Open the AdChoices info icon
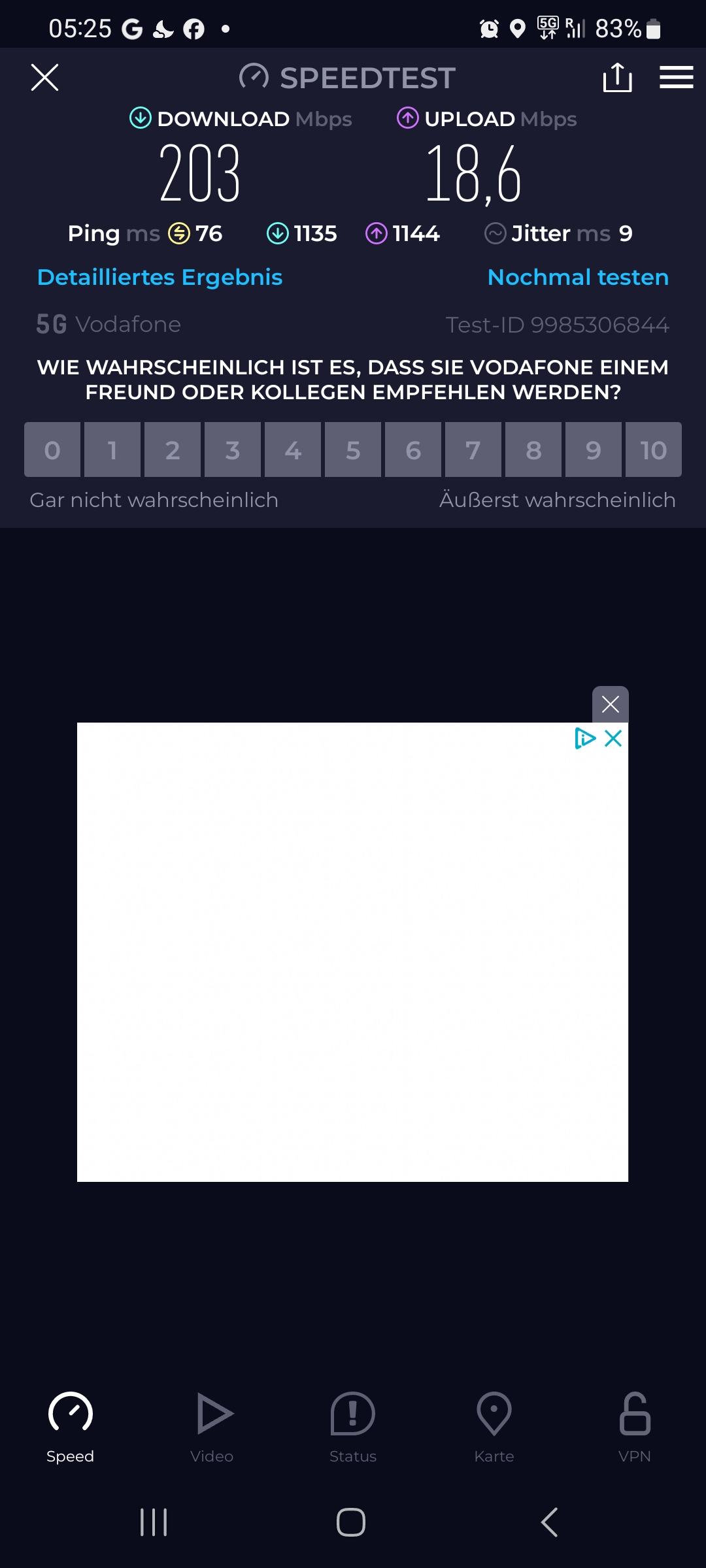The height and width of the screenshot is (1568, 706). pyautogui.click(x=584, y=739)
